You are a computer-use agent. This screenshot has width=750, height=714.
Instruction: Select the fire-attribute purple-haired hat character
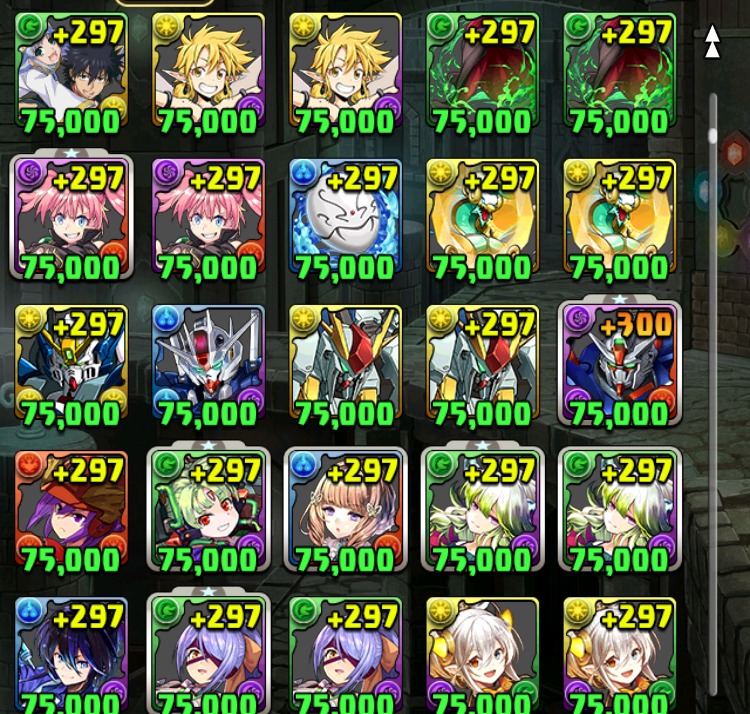tap(71, 511)
